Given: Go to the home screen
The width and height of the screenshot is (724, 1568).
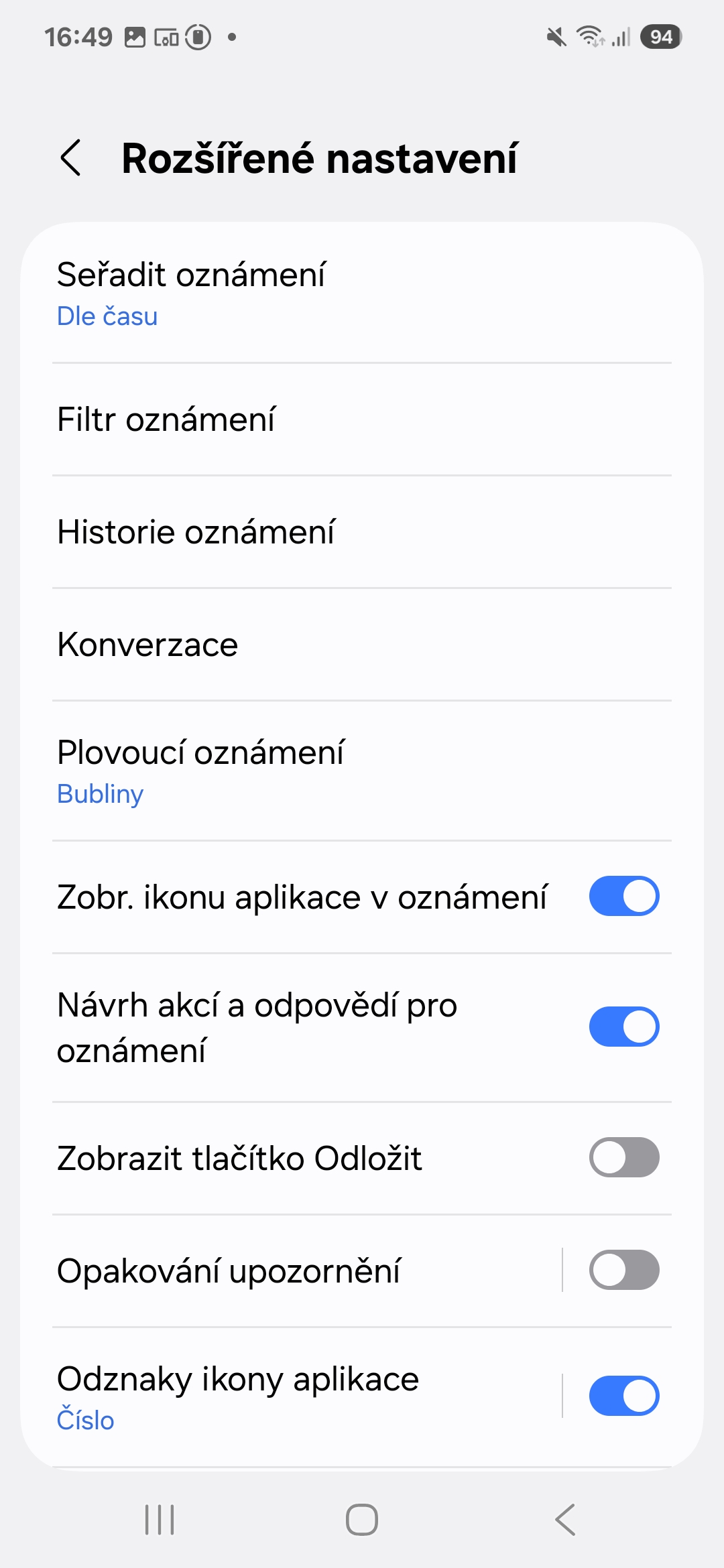Looking at the screenshot, I should coord(362,1520).
